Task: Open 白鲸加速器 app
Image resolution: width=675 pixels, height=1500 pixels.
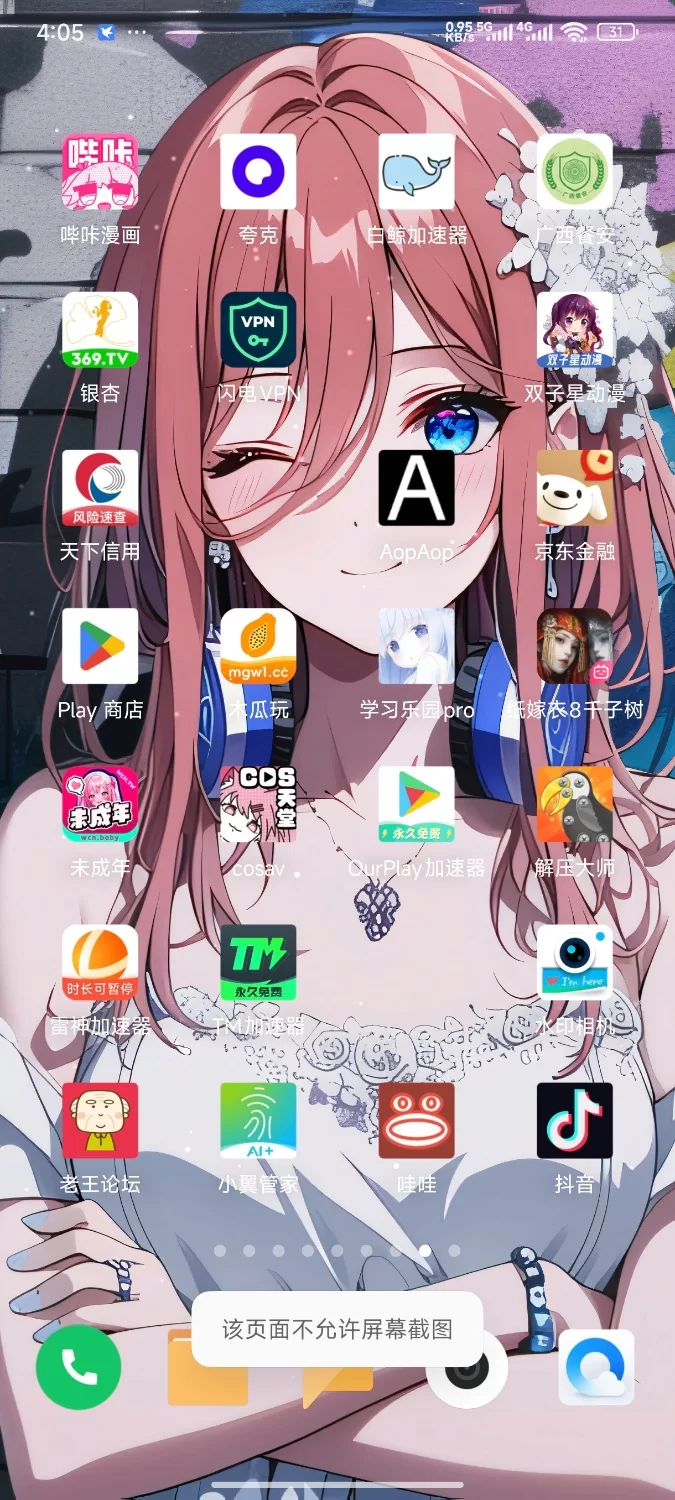Action: (x=416, y=172)
